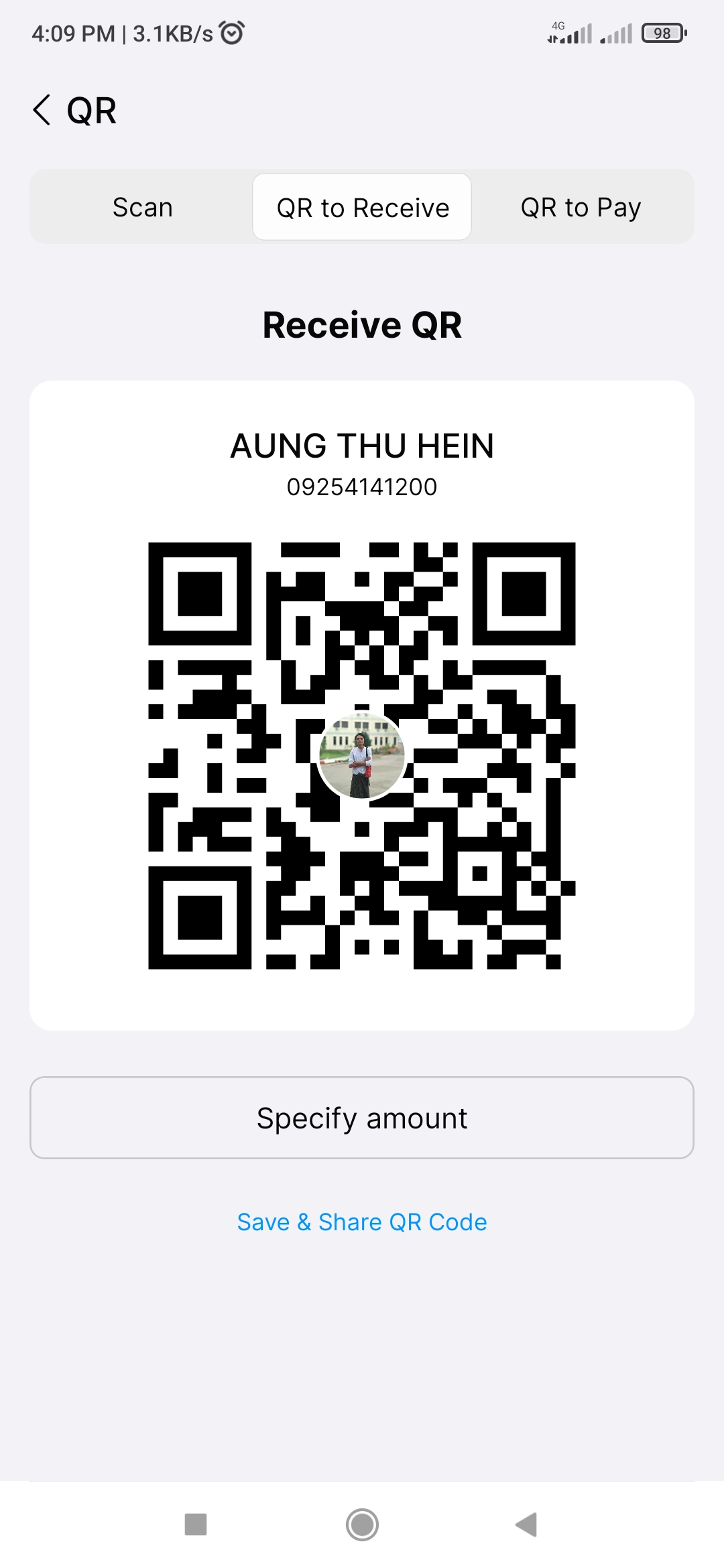Open Save & Share QR Code link
This screenshot has height=1568, width=724.
(x=362, y=1222)
